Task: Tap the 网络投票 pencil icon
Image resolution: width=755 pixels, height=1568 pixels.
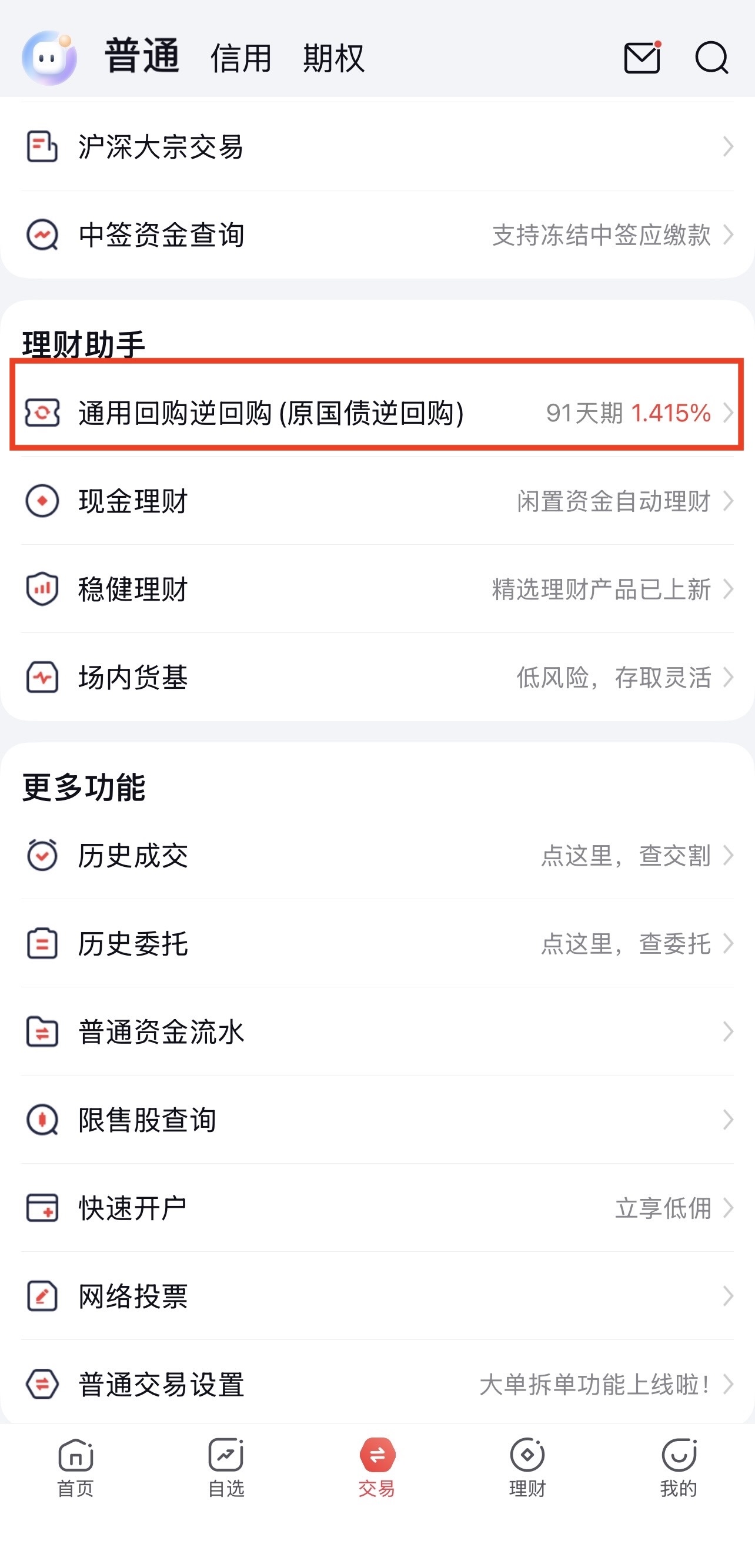Action: pos(41,1296)
